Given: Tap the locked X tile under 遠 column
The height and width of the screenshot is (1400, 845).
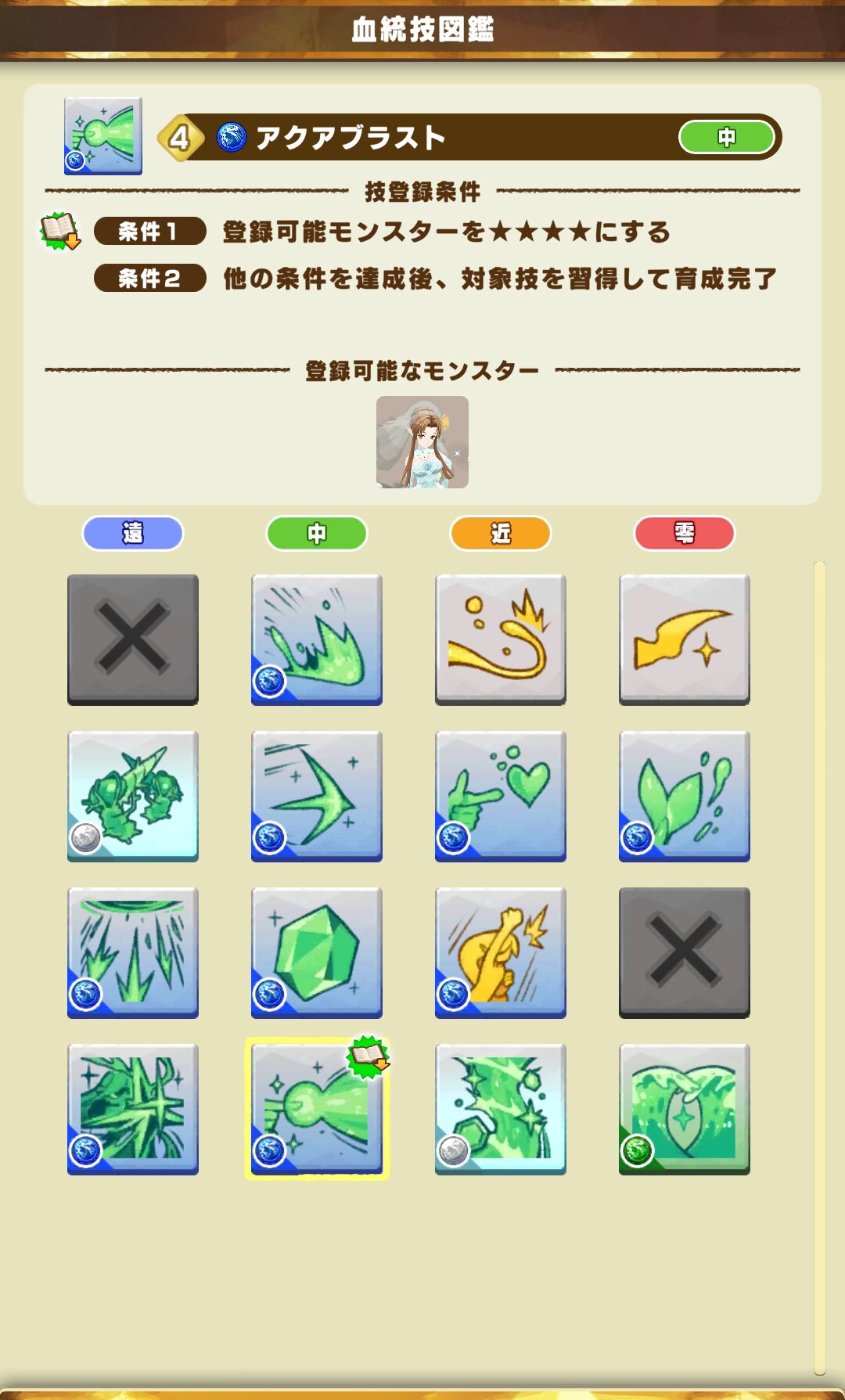Looking at the screenshot, I should coord(133,639).
